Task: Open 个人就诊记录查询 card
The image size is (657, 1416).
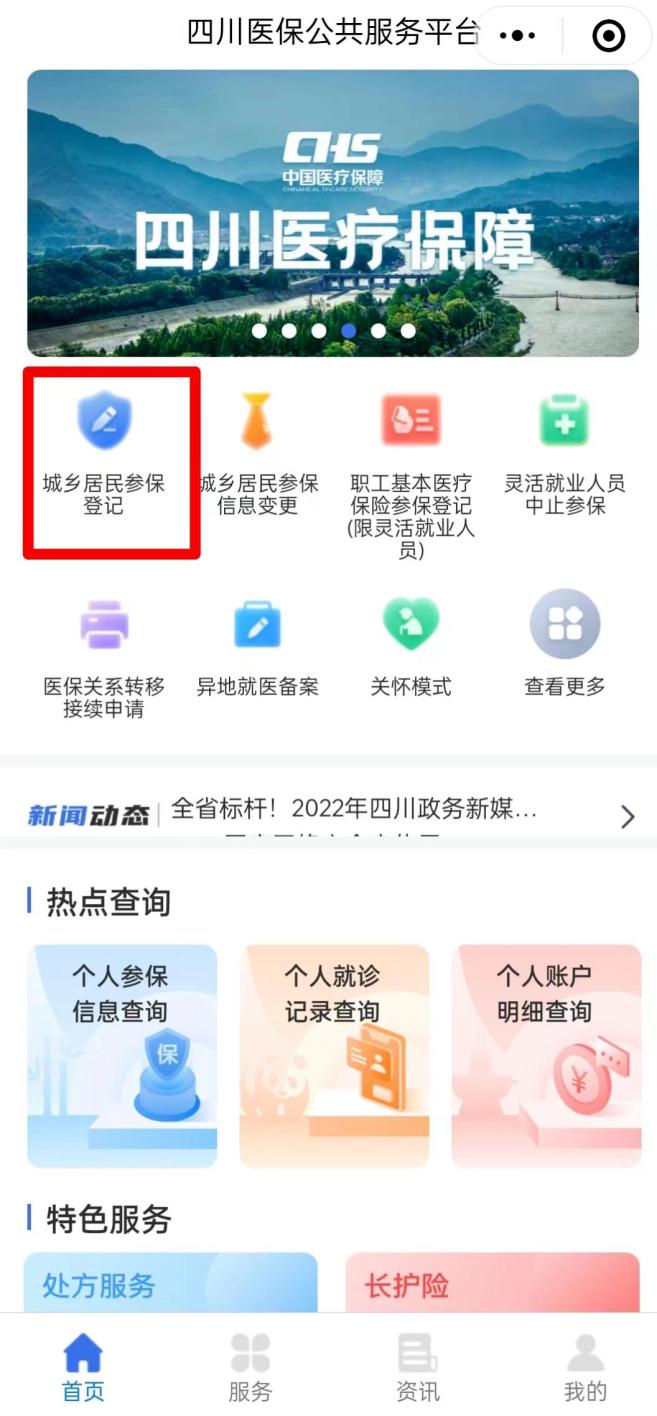Action: (x=333, y=1055)
